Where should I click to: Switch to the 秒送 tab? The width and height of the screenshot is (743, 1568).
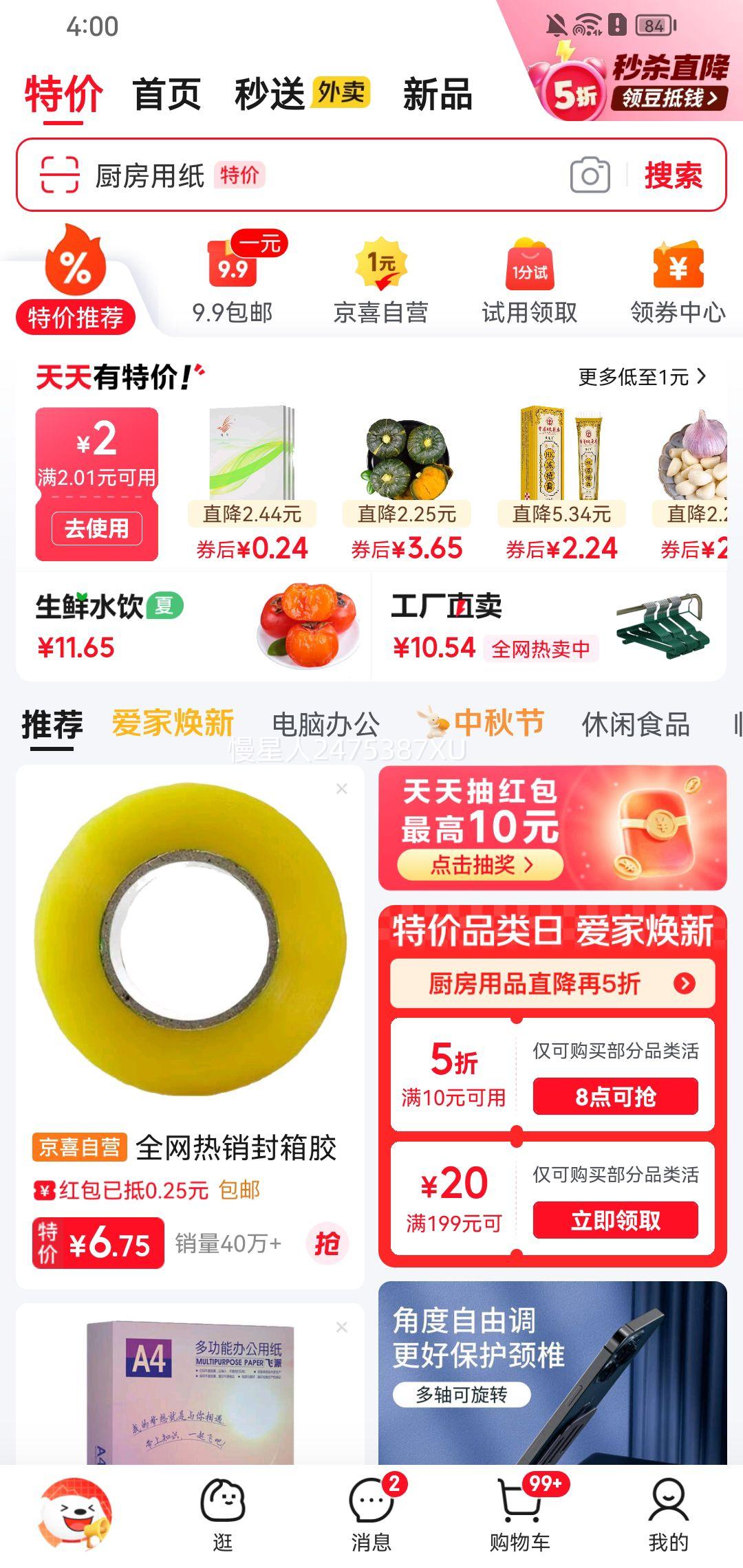click(x=270, y=94)
